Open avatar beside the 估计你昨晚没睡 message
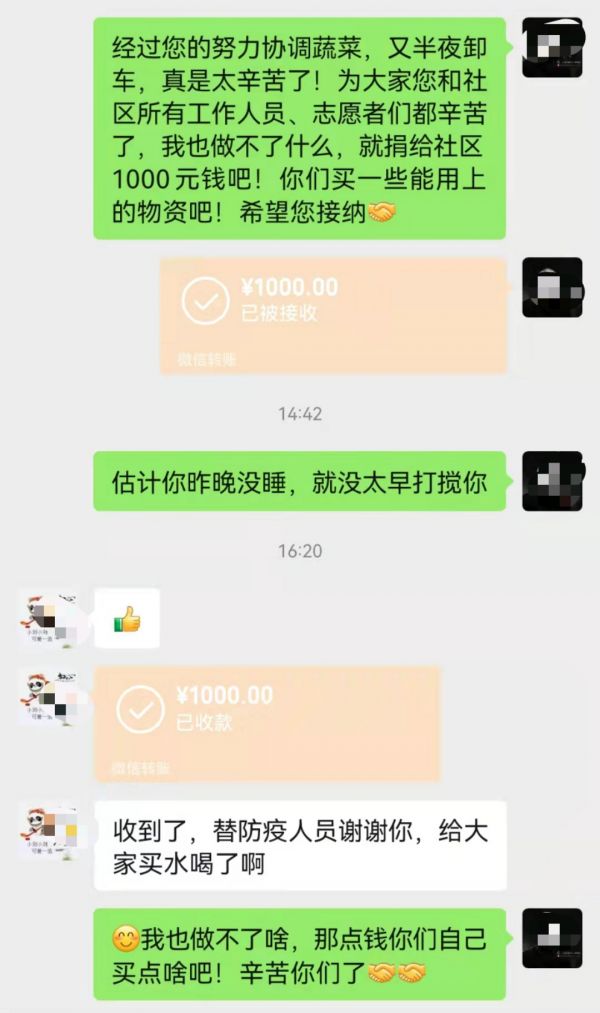Image resolution: width=600 pixels, height=1013 pixels. click(x=552, y=482)
